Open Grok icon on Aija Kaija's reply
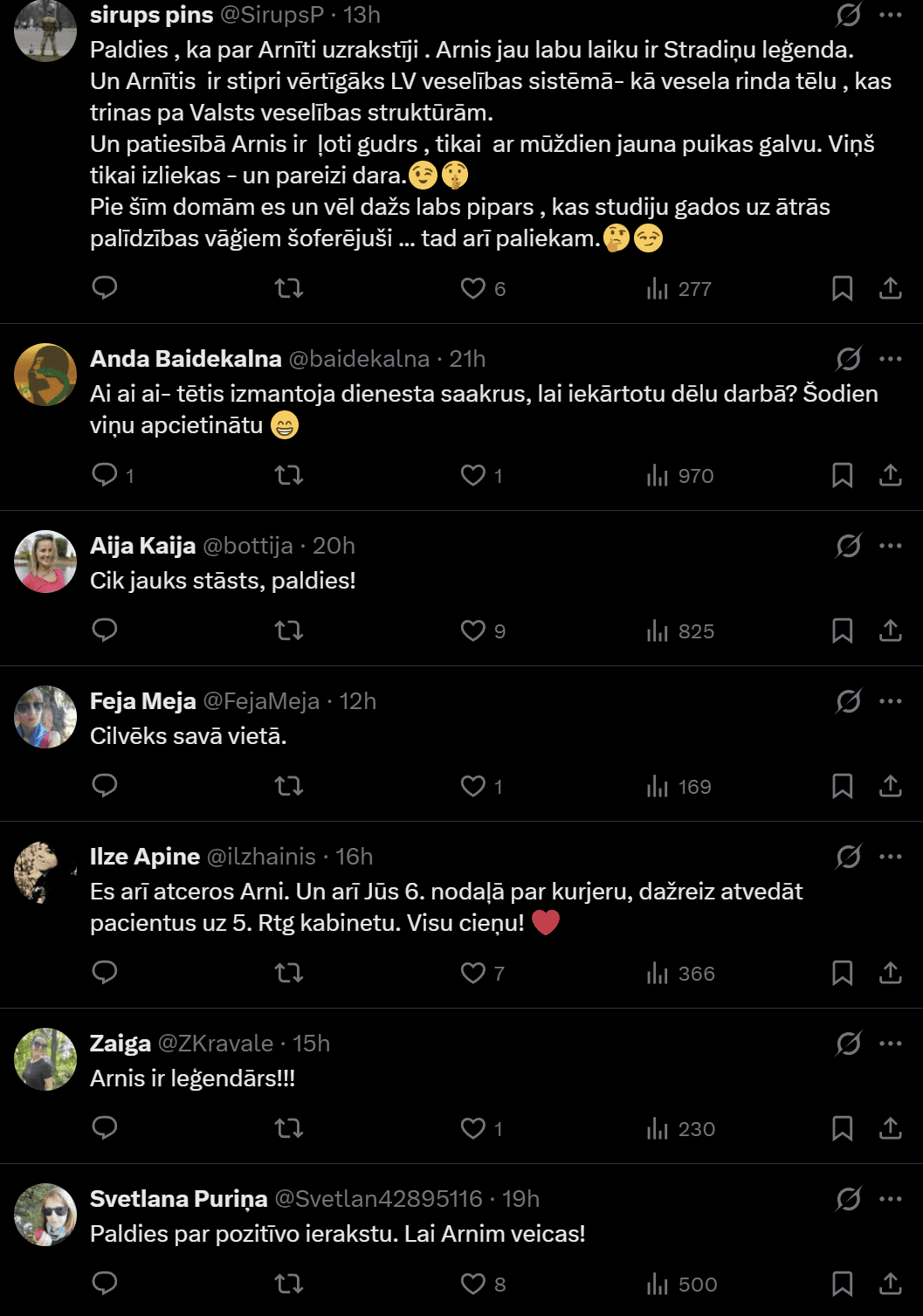This screenshot has height=1316, width=923. [x=848, y=546]
